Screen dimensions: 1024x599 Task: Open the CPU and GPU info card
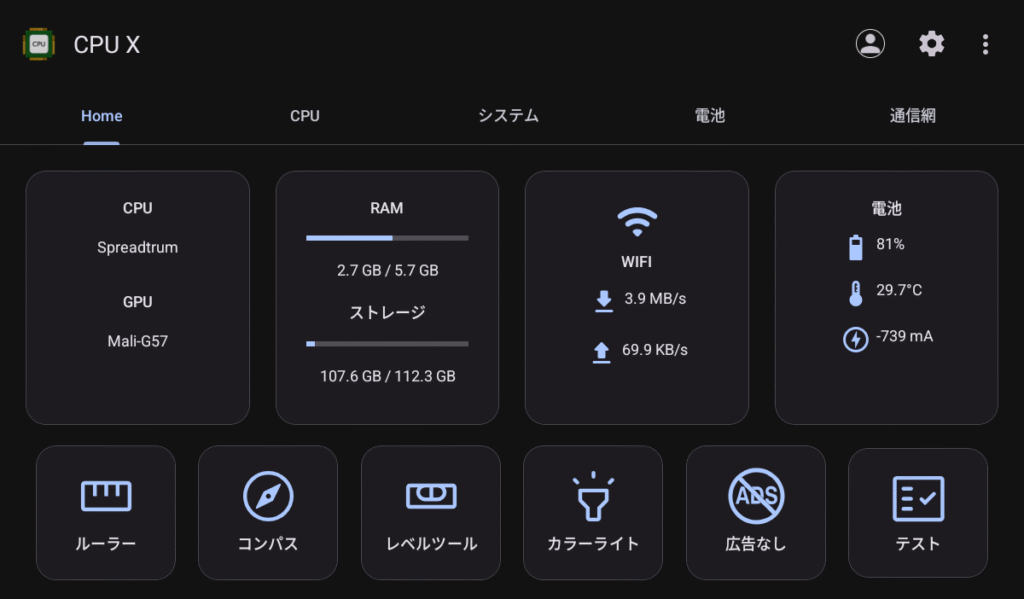pyautogui.click(x=137, y=297)
